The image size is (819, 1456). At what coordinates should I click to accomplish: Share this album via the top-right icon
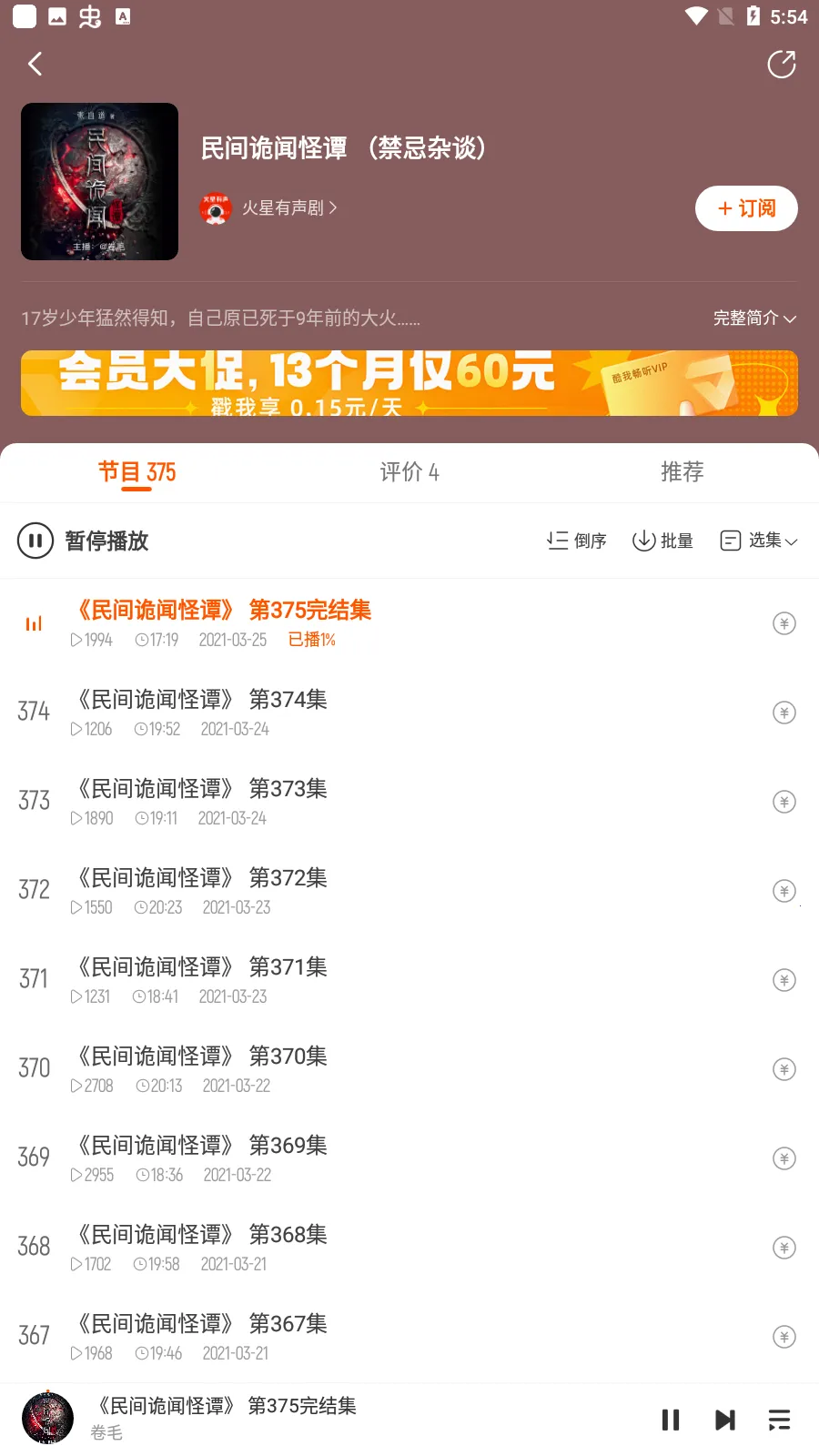[x=782, y=65]
